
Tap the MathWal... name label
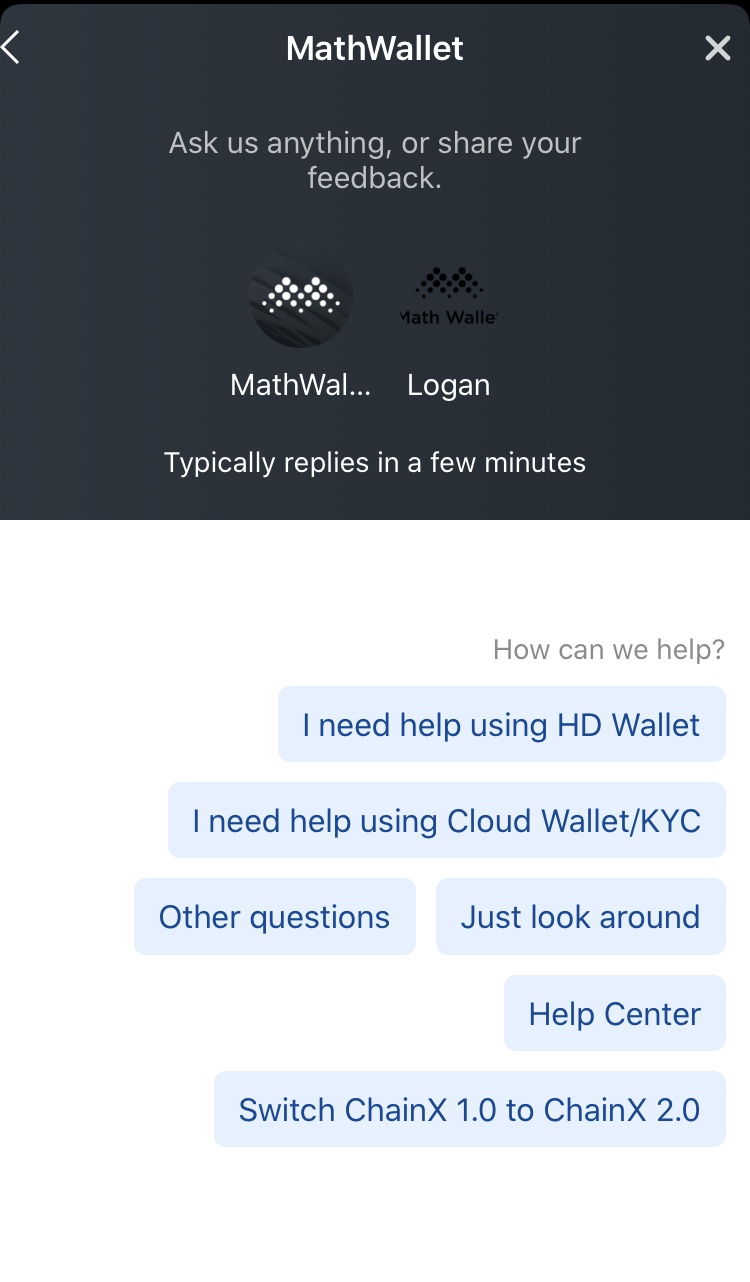point(301,384)
